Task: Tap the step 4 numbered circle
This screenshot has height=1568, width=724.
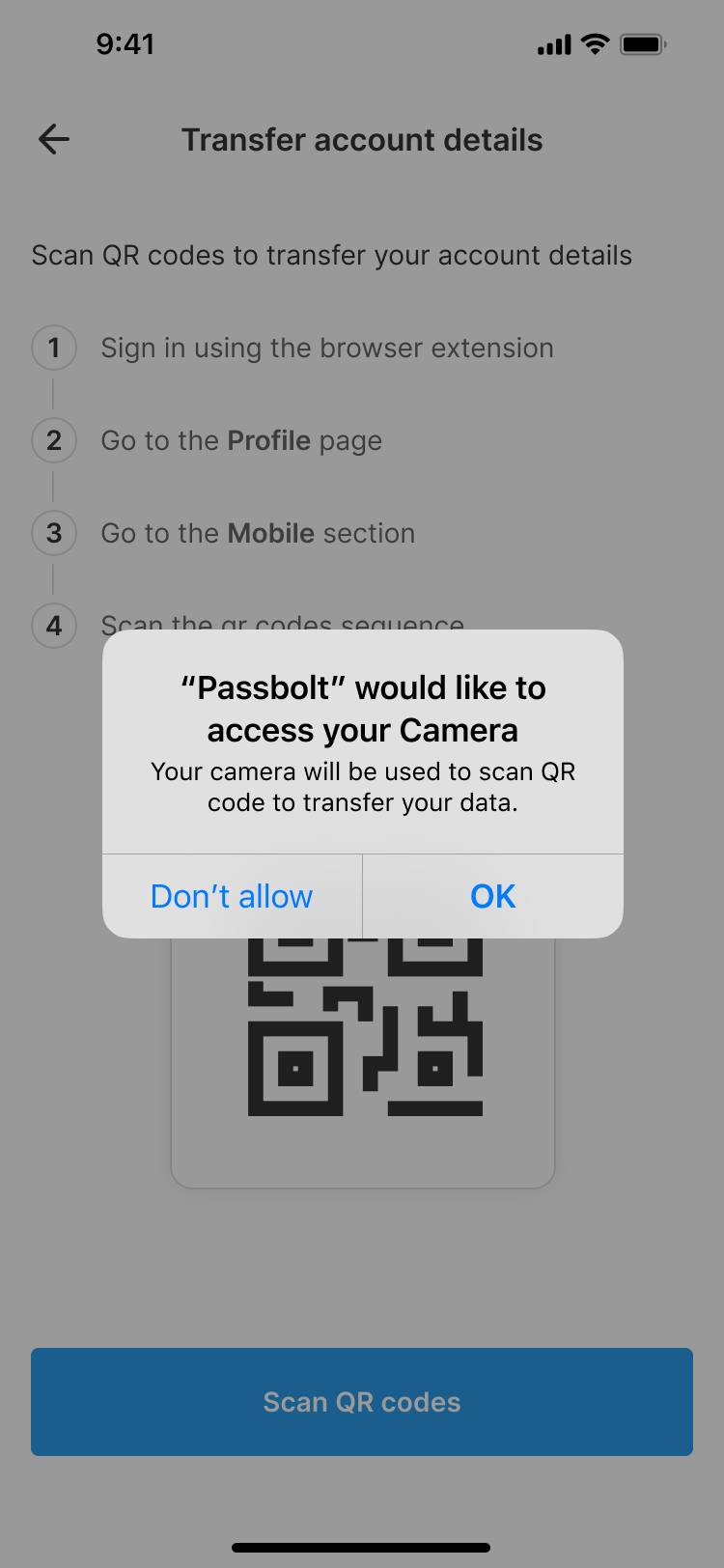Action: 54,626
